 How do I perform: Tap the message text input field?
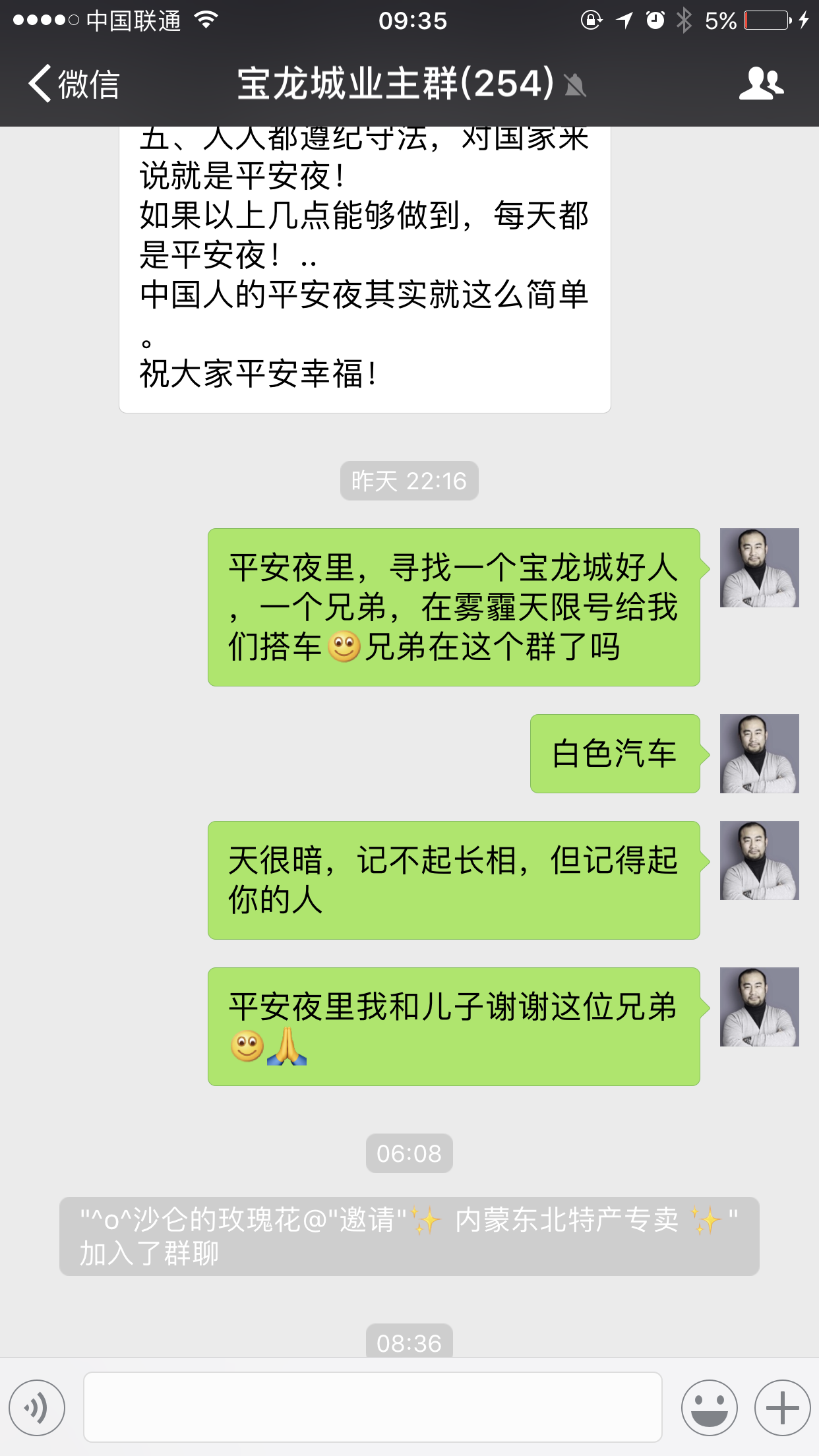point(373,1407)
